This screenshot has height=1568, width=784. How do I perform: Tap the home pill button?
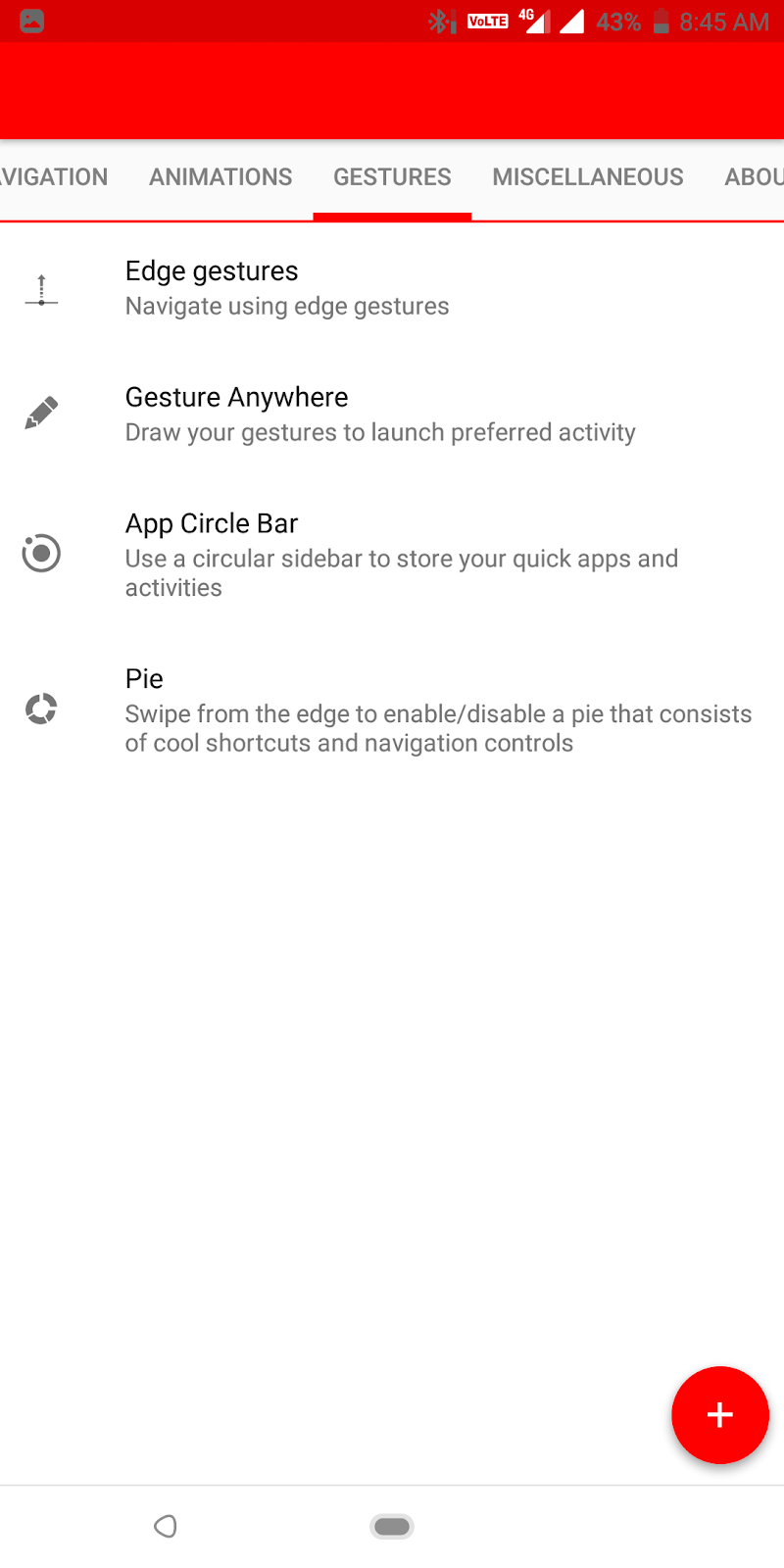[x=392, y=1526]
